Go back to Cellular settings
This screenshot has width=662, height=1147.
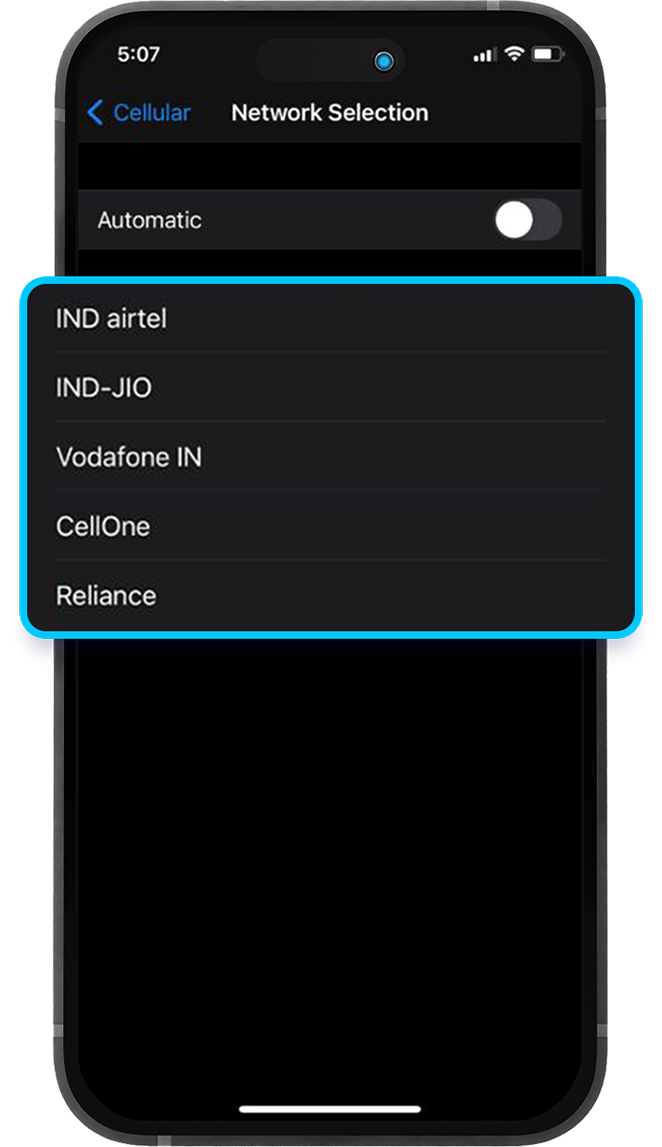pos(139,113)
